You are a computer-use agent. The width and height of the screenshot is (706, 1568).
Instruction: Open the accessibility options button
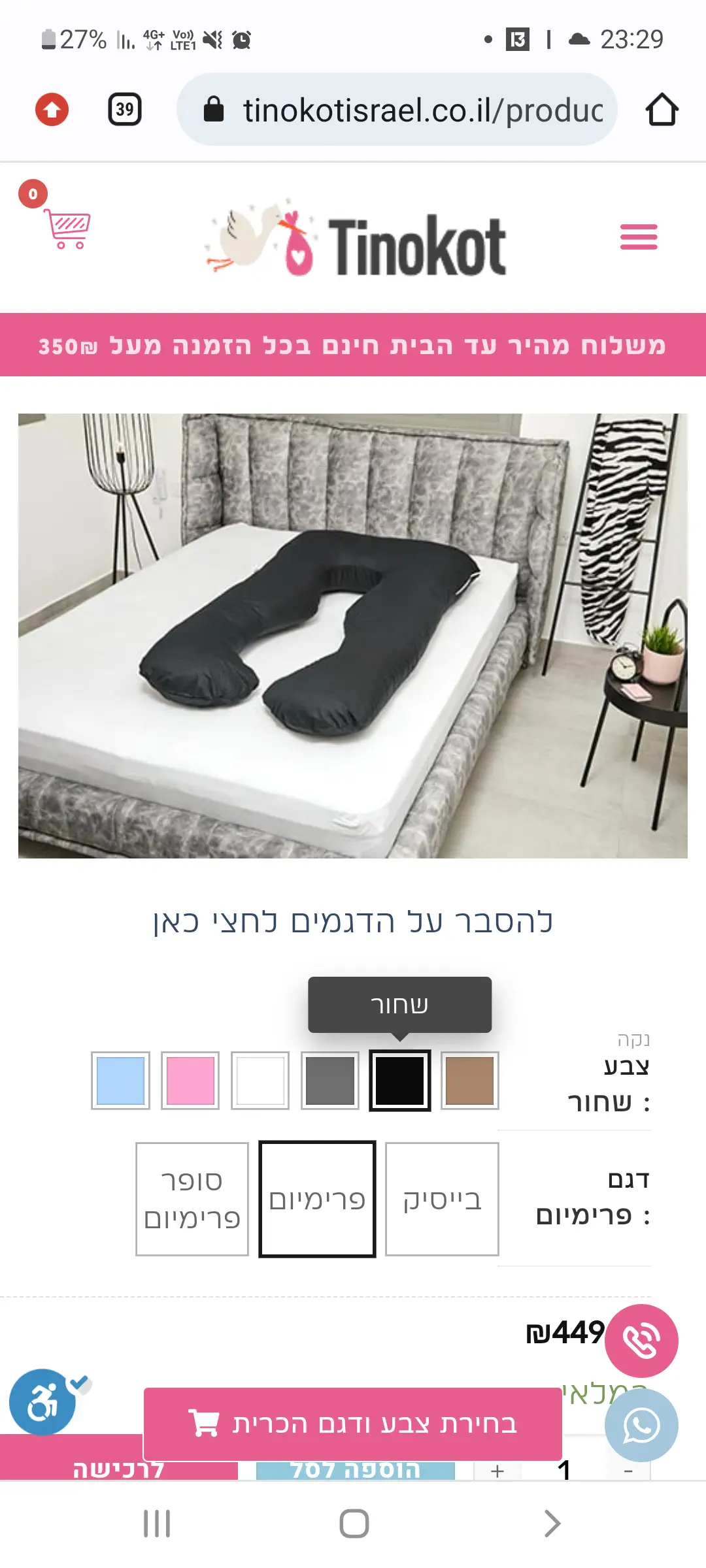(x=42, y=1402)
